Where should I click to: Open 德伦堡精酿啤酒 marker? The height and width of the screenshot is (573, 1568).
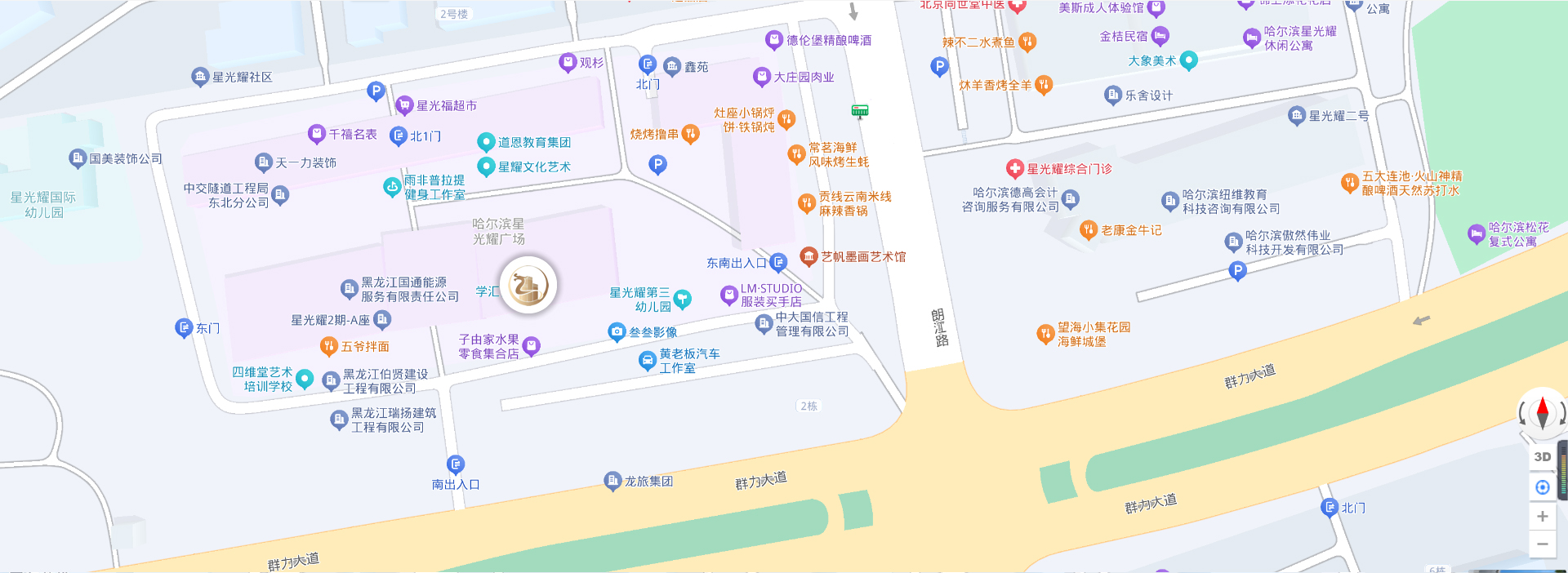coord(774,39)
